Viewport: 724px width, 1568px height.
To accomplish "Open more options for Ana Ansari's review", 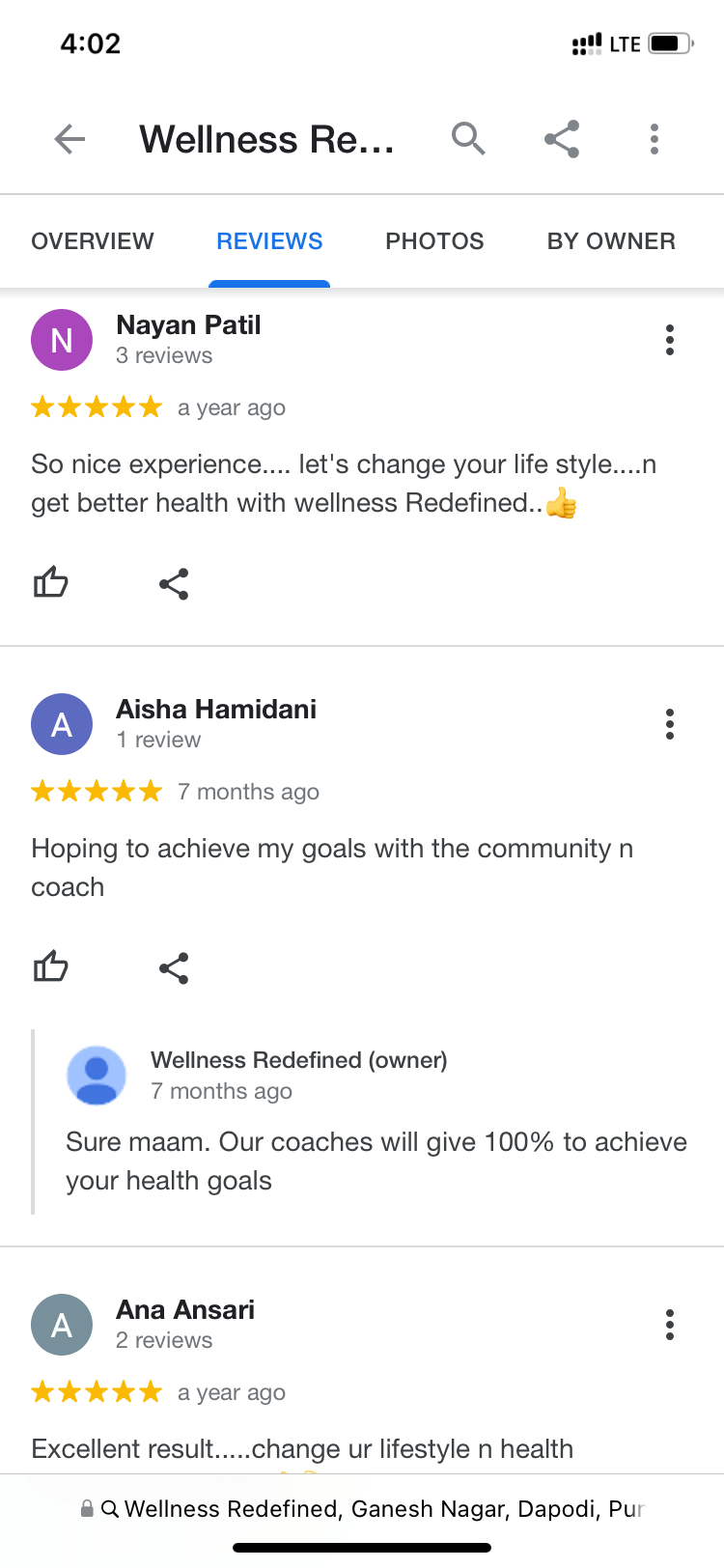I will [669, 1325].
